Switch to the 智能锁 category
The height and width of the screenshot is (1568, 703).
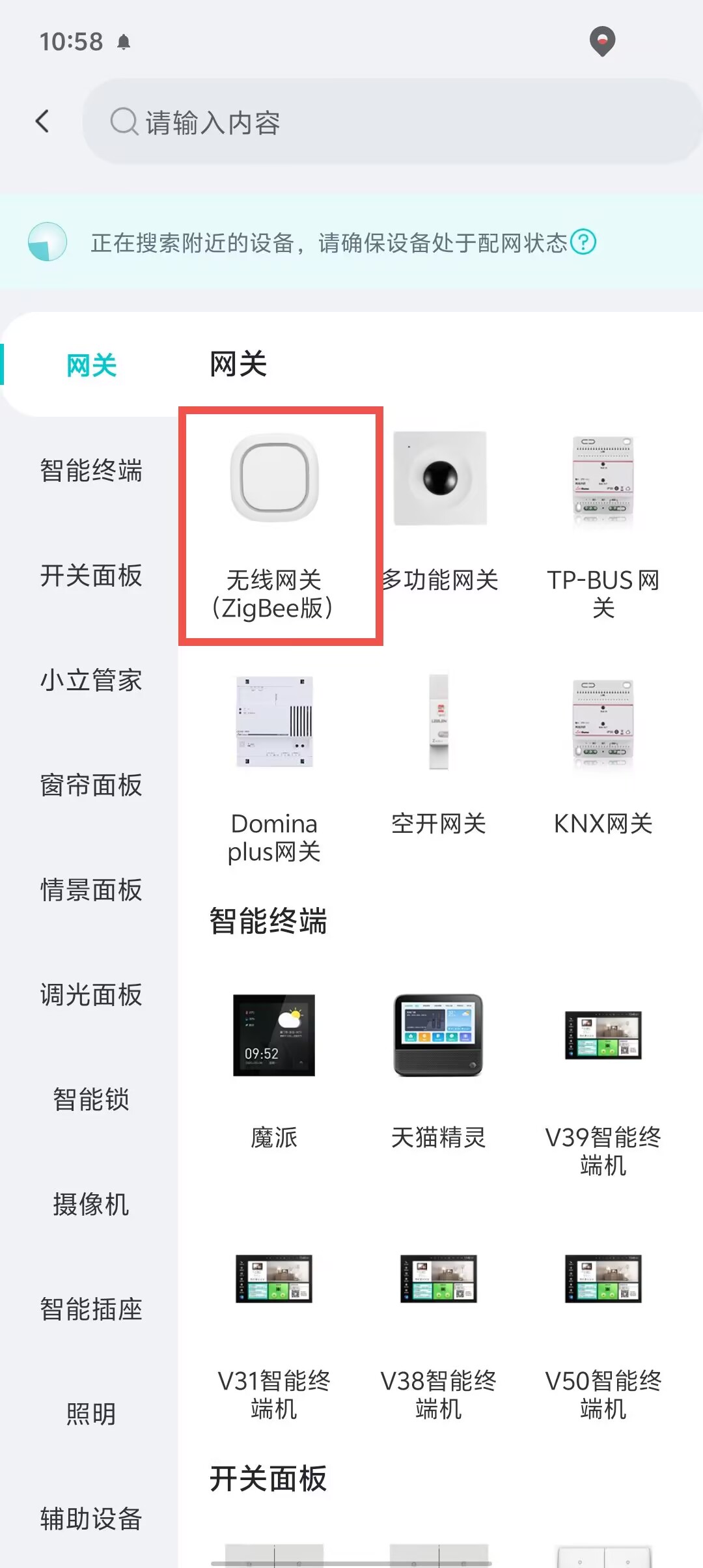click(91, 1100)
